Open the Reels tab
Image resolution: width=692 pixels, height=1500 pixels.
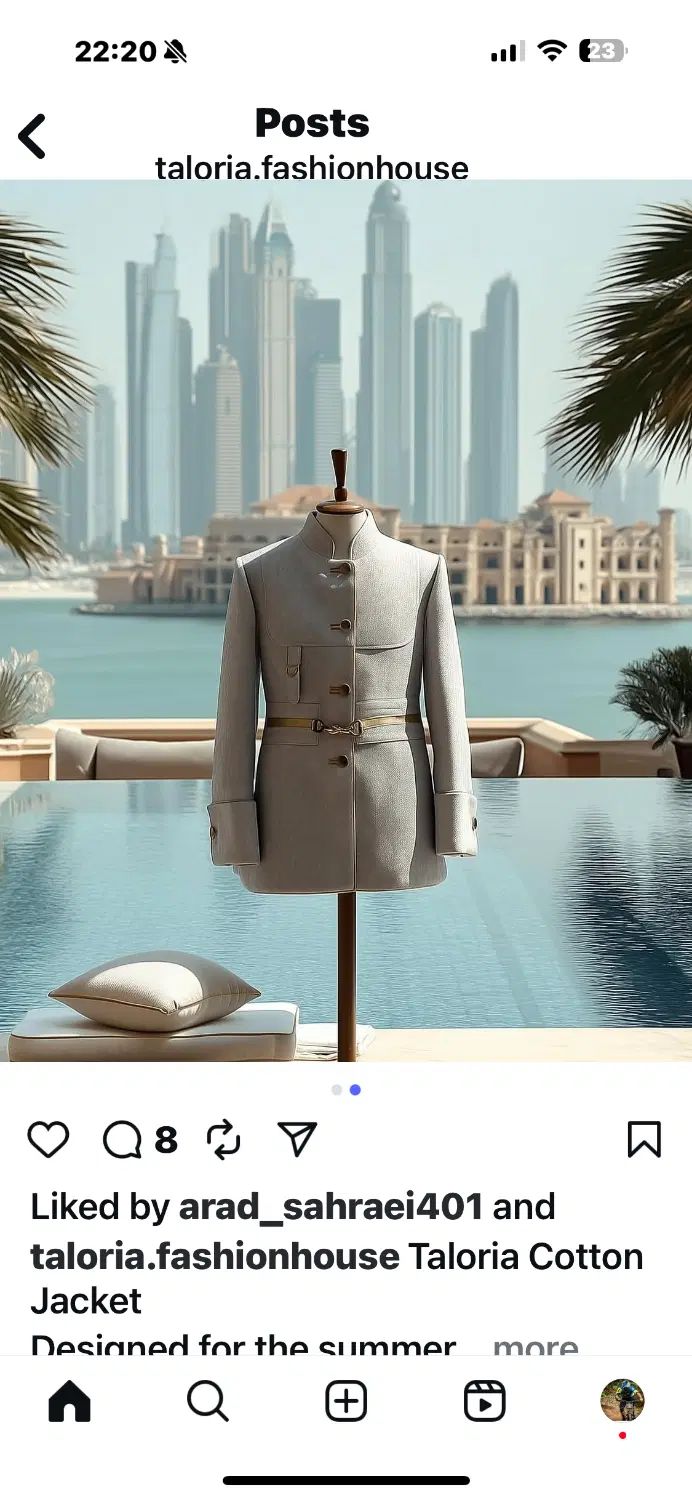485,1402
